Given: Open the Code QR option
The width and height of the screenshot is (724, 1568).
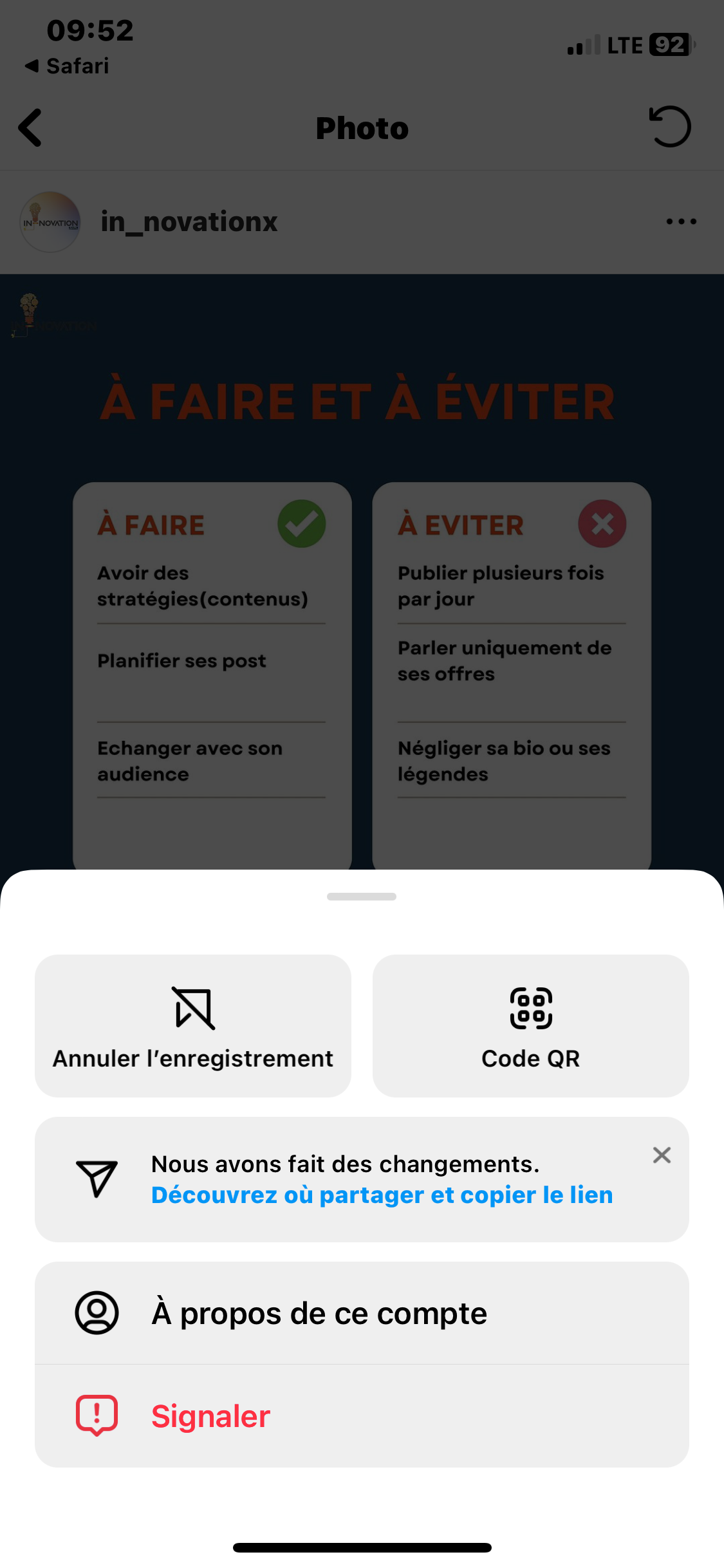Looking at the screenshot, I should coord(530,1025).
